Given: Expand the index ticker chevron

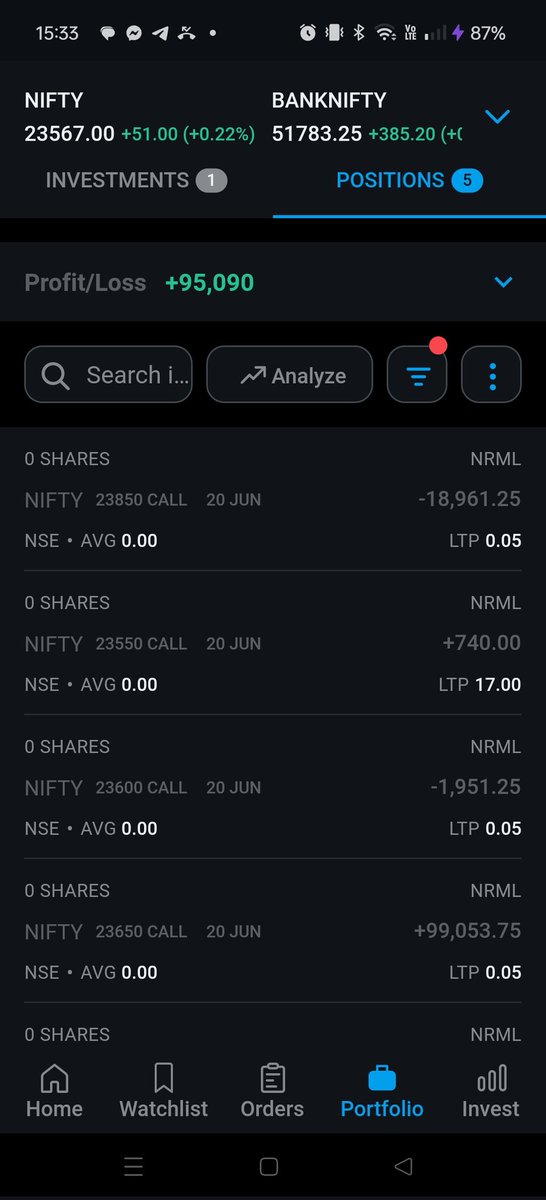Looking at the screenshot, I should [x=497, y=117].
